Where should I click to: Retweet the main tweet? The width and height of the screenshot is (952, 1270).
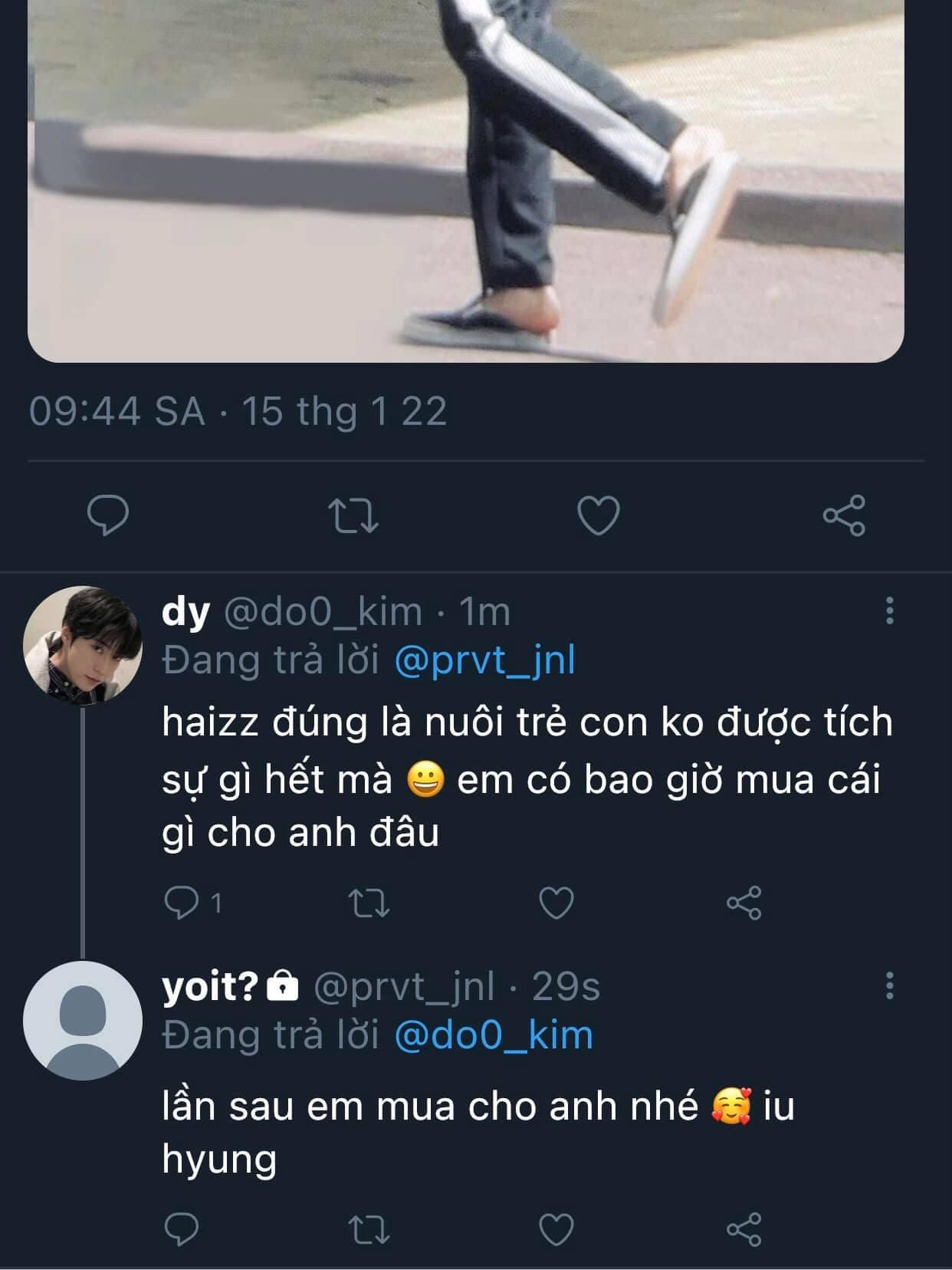353,515
